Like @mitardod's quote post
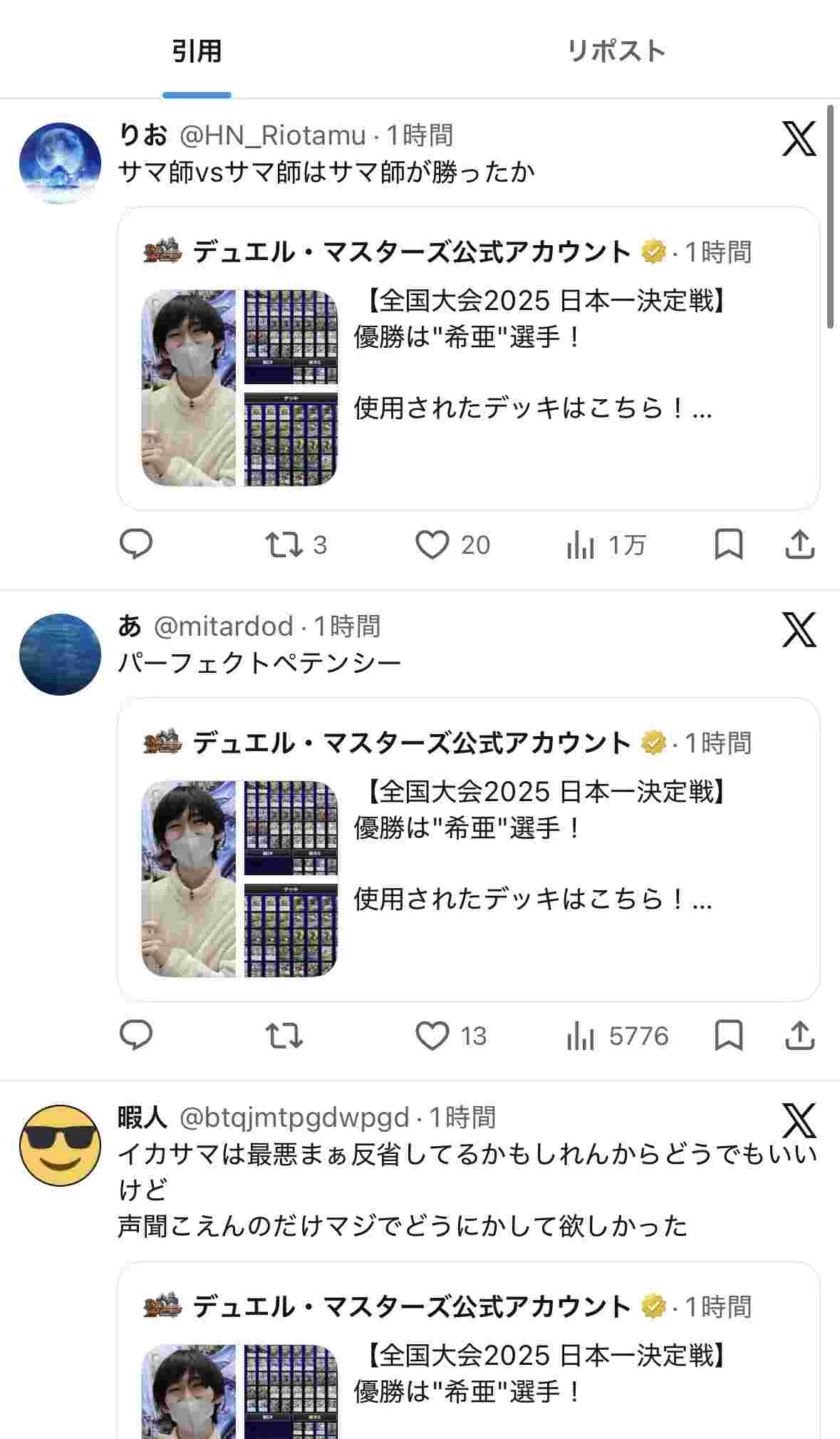This screenshot has width=840, height=1439. [x=432, y=1036]
